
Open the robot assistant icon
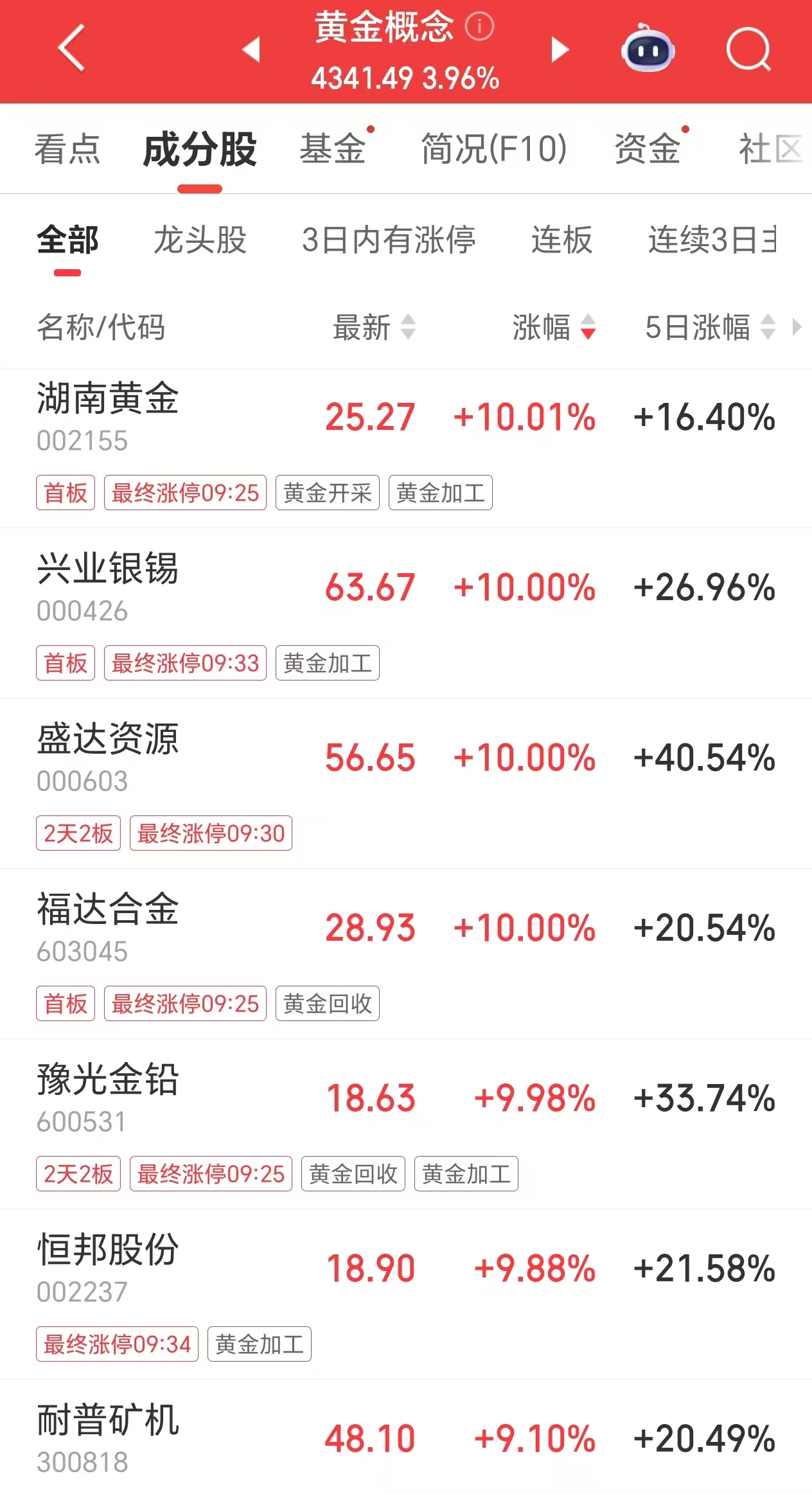coord(648,49)
